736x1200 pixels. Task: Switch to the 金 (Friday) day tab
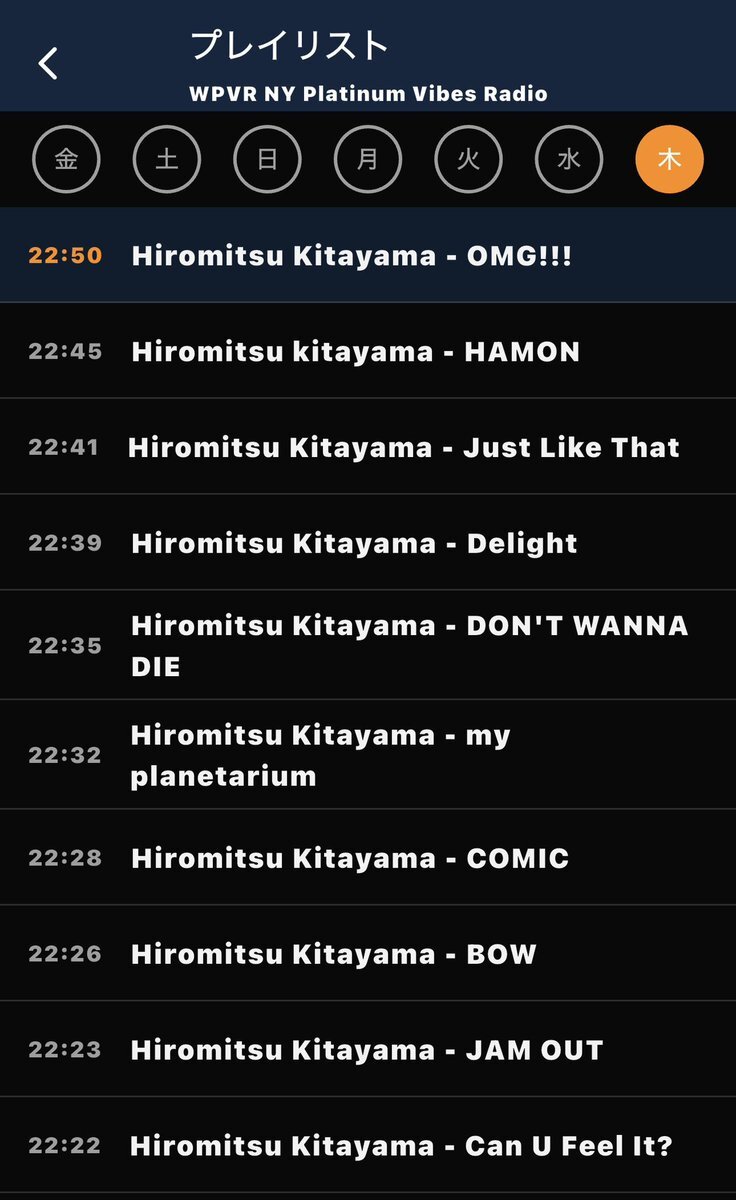[x=66, y=159]
